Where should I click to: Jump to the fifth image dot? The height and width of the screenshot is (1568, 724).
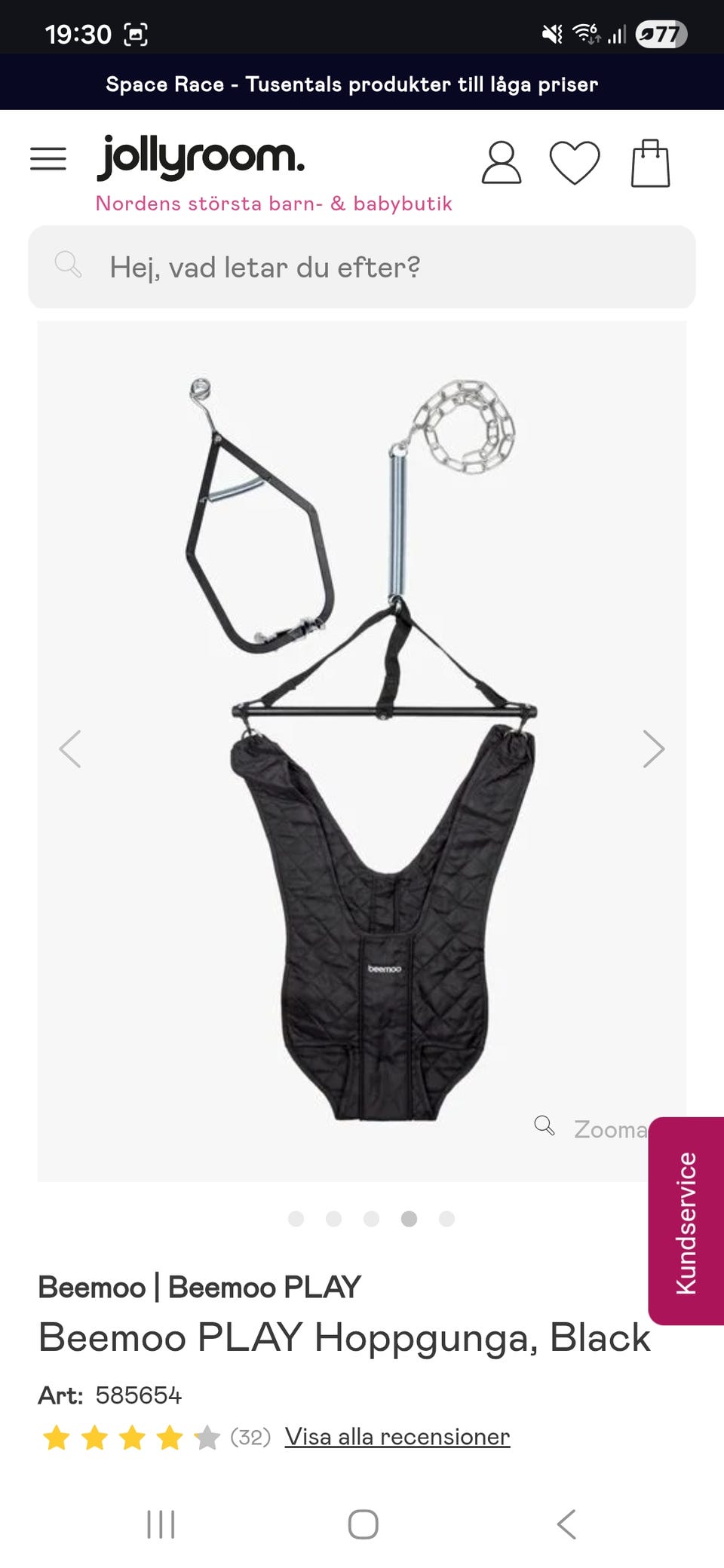446,1219
